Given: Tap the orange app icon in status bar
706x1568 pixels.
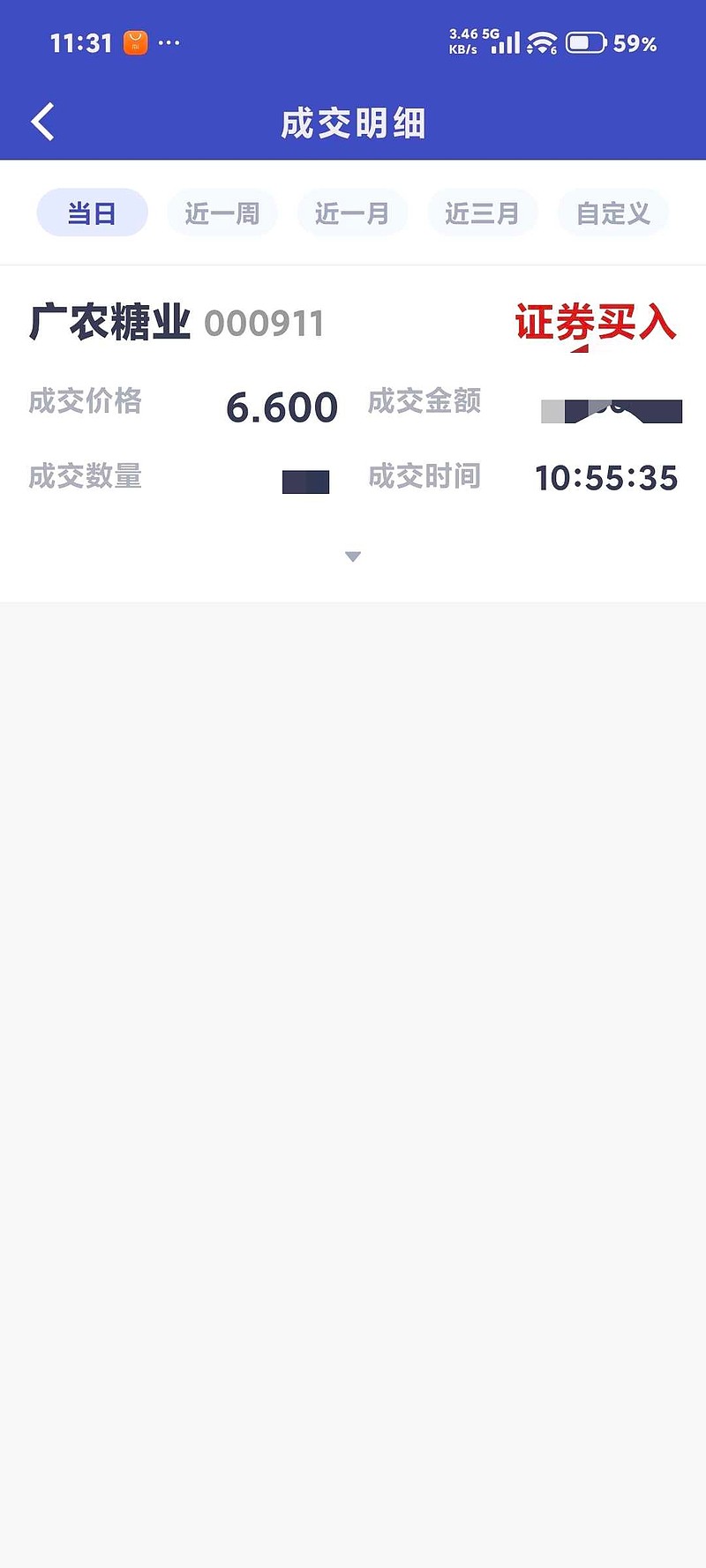Looking at the screenshot, I should pyautogui.click(x=134, y=42).
